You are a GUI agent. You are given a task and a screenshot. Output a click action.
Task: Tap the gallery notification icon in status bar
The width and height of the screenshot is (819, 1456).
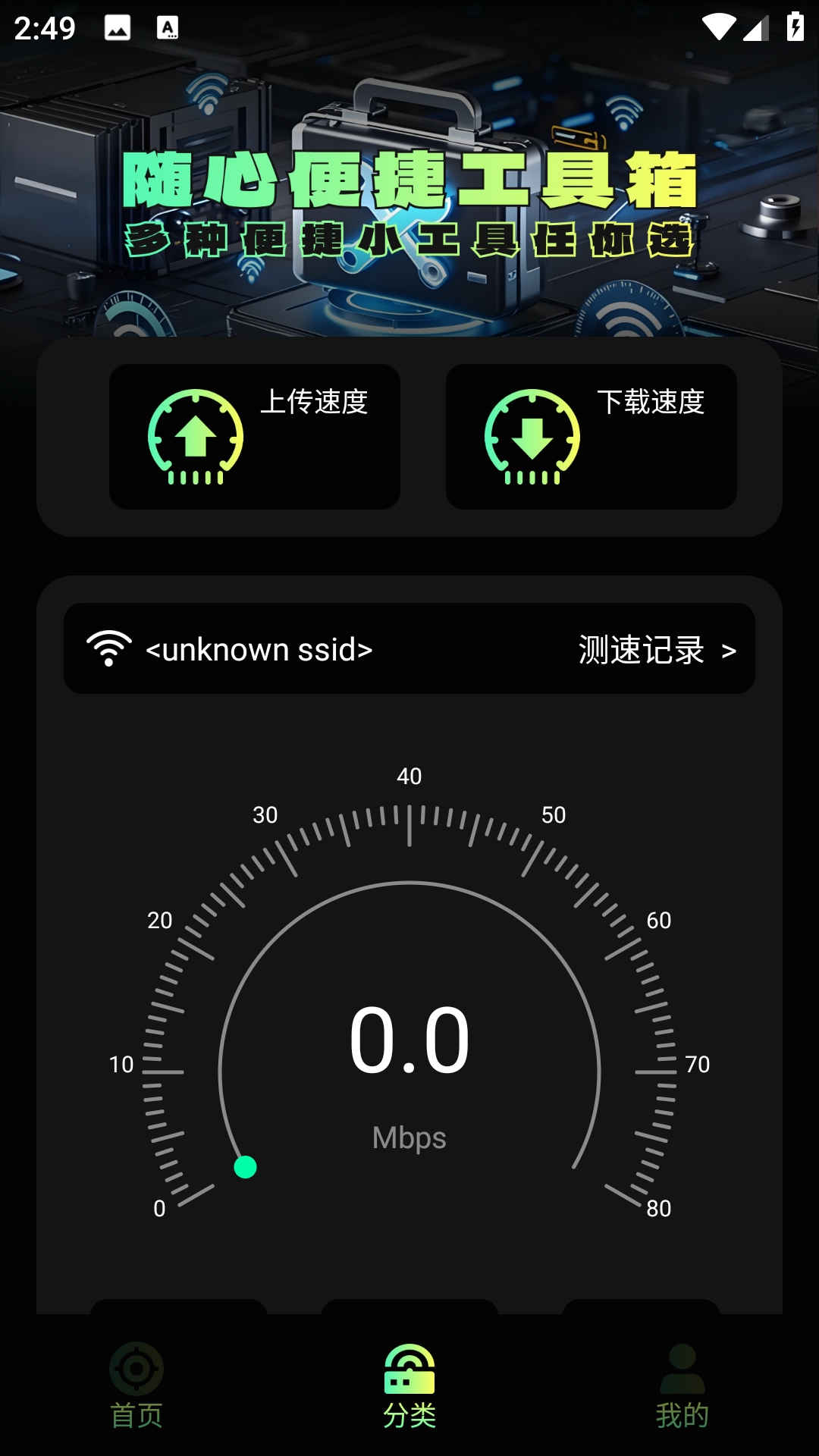click(116, 28)
